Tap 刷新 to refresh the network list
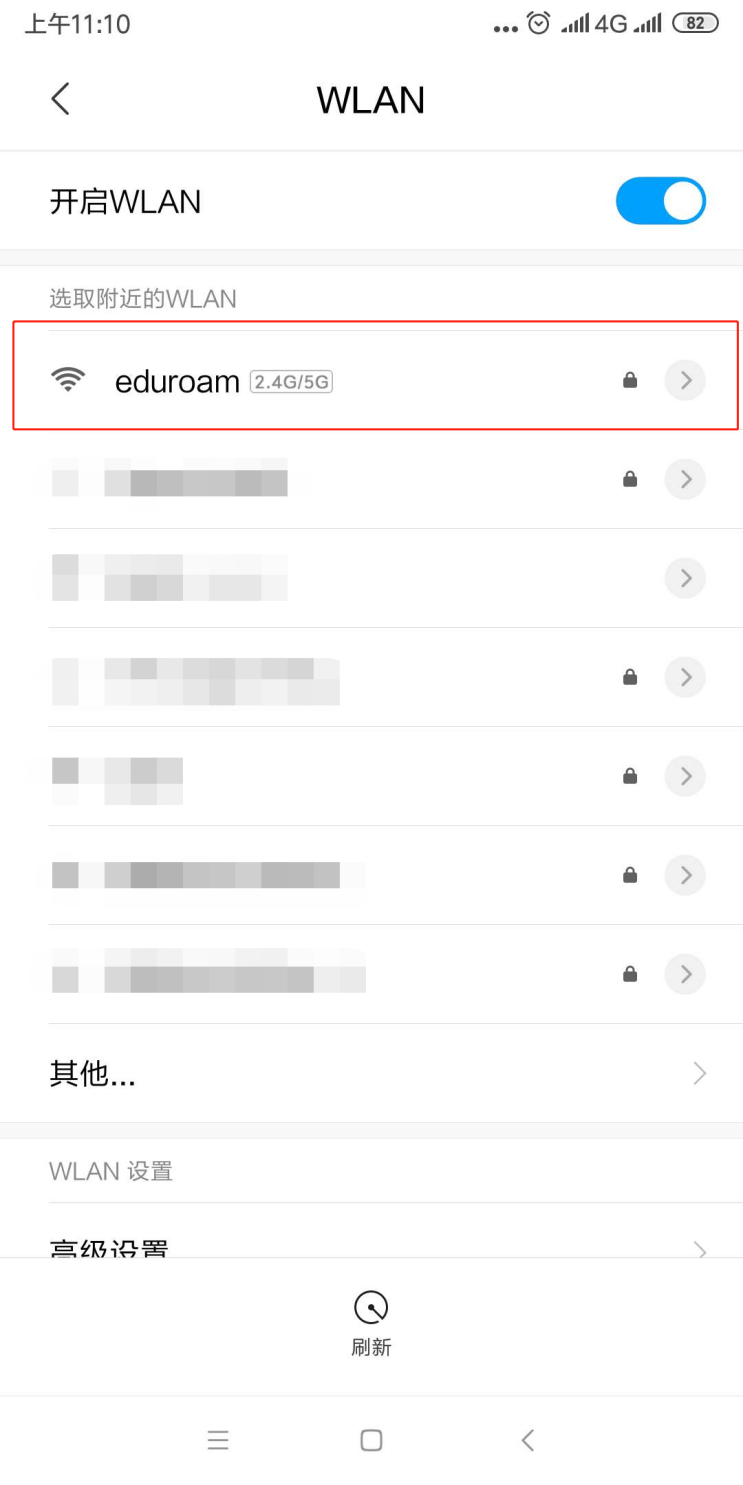Image resolution: width=743 pixels, height=1485 pixels. click(x=371, y=1322)
